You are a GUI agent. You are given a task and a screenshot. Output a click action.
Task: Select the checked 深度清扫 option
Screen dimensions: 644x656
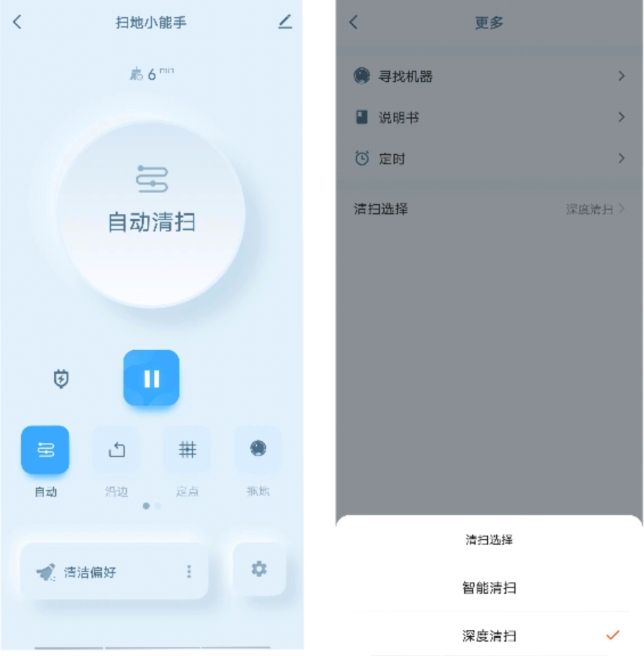(x=489, y=635)
